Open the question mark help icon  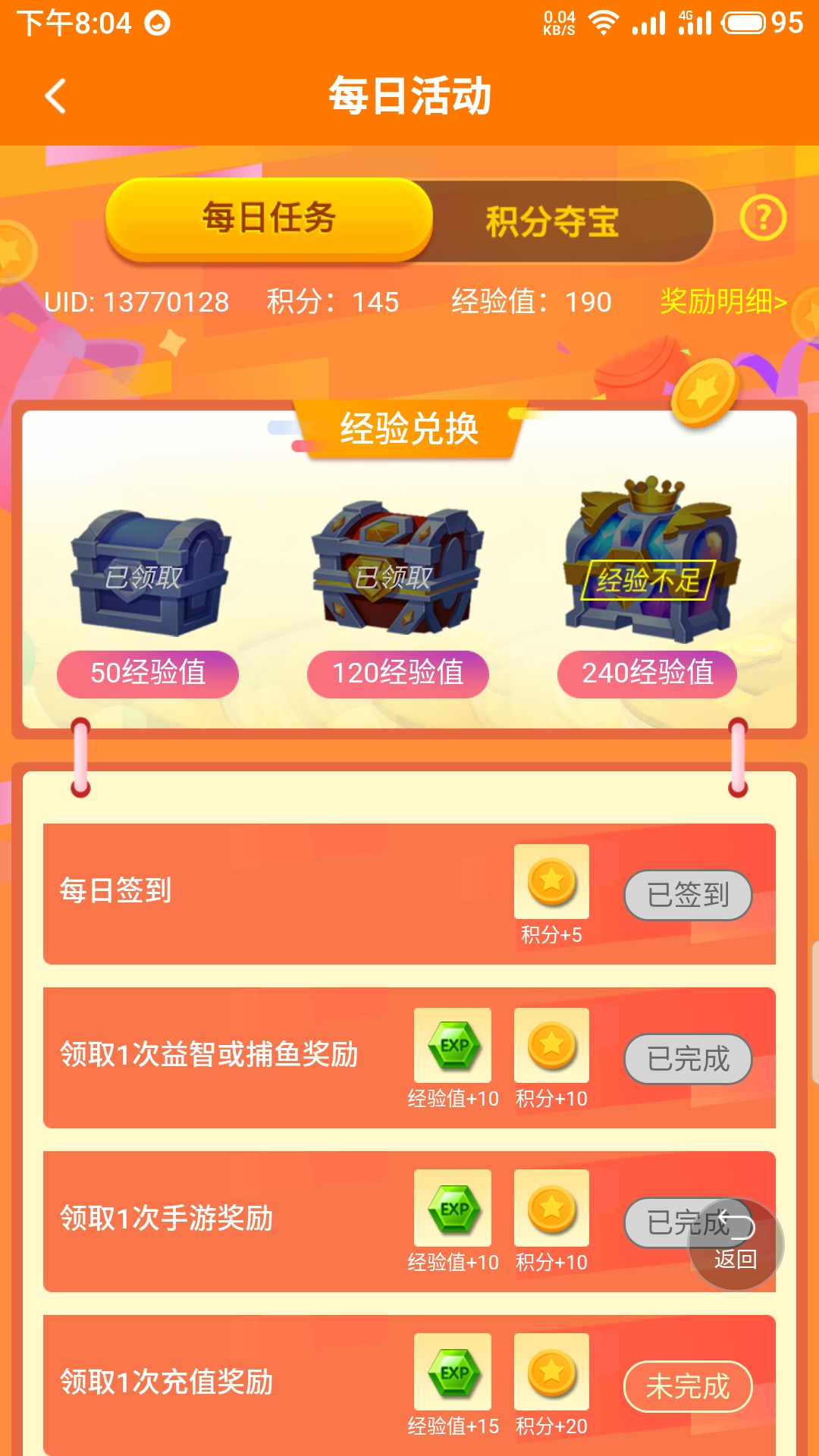point(762,218)
